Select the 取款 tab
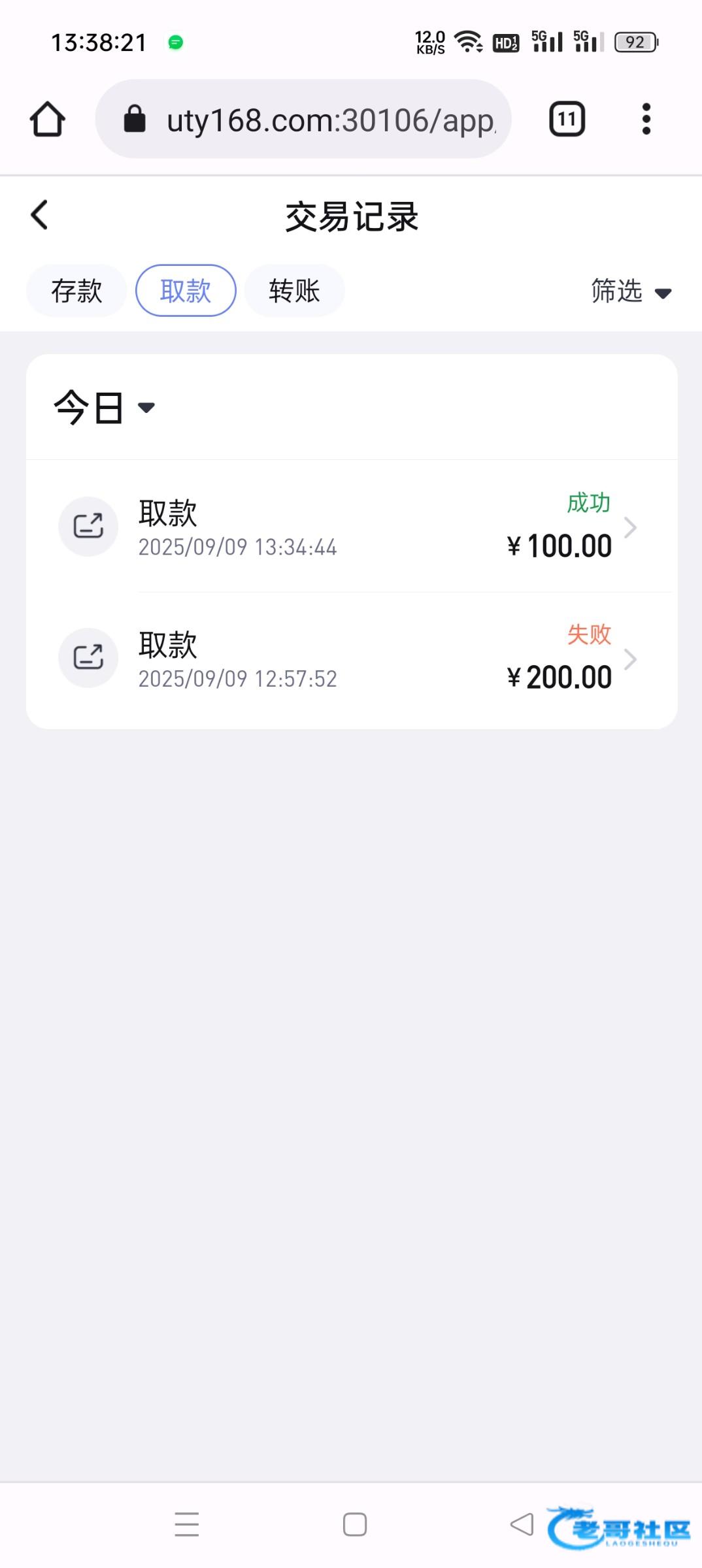 click(x=186, y=291)
